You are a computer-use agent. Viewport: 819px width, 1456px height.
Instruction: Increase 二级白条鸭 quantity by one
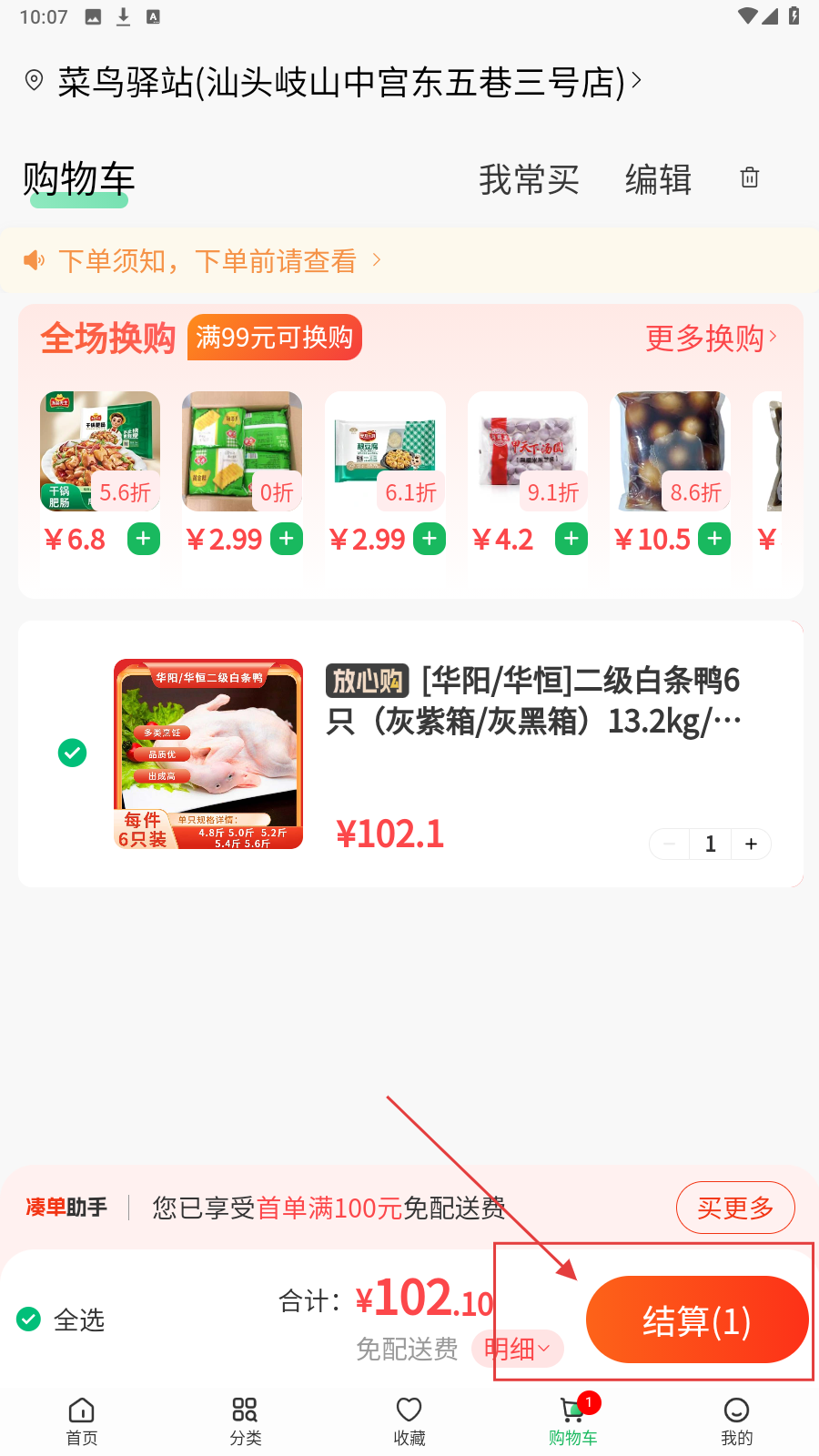pyautogui.click(x=751, y=844)
